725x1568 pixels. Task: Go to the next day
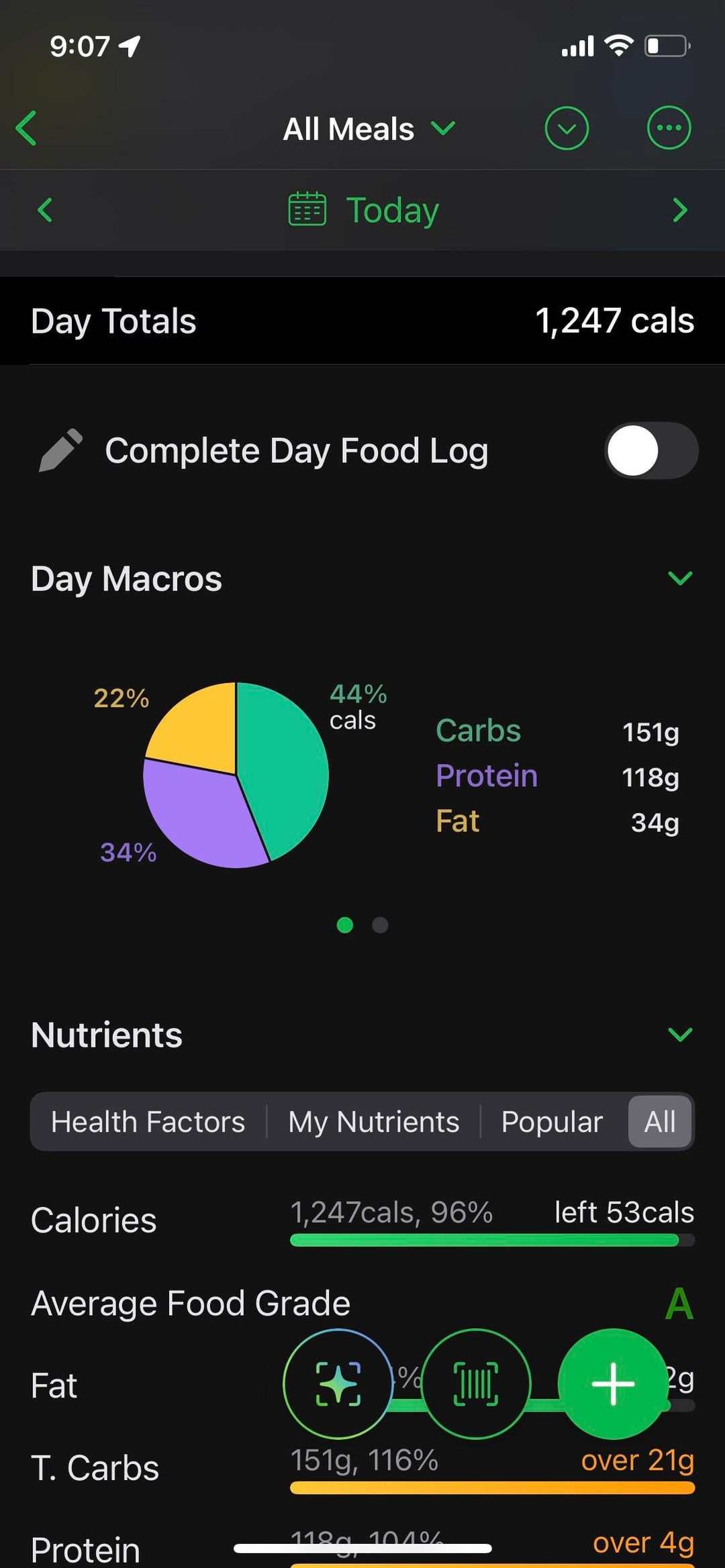pos(679,210)
